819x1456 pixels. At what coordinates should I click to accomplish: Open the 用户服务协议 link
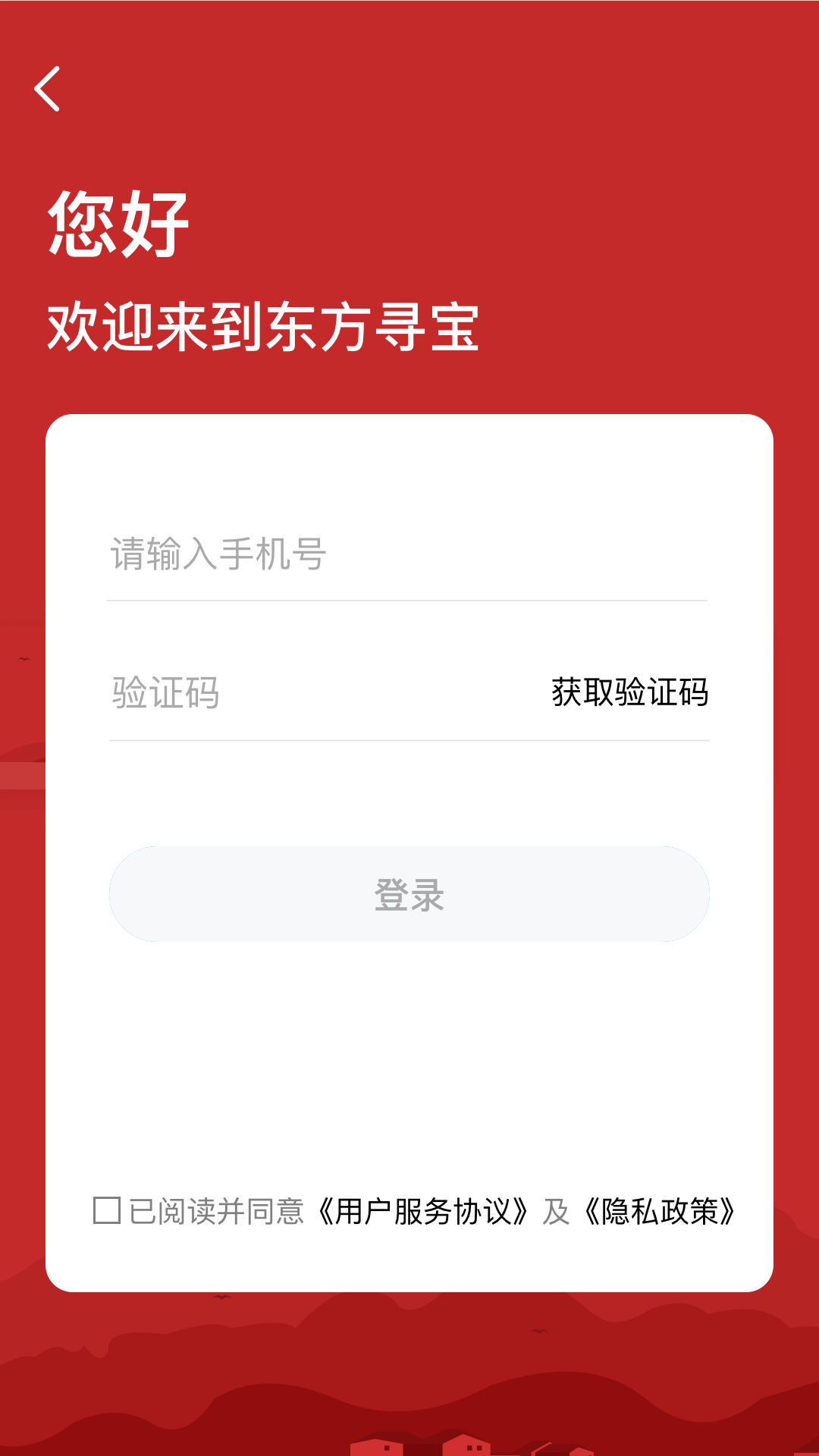click(x=422, y=1211)
